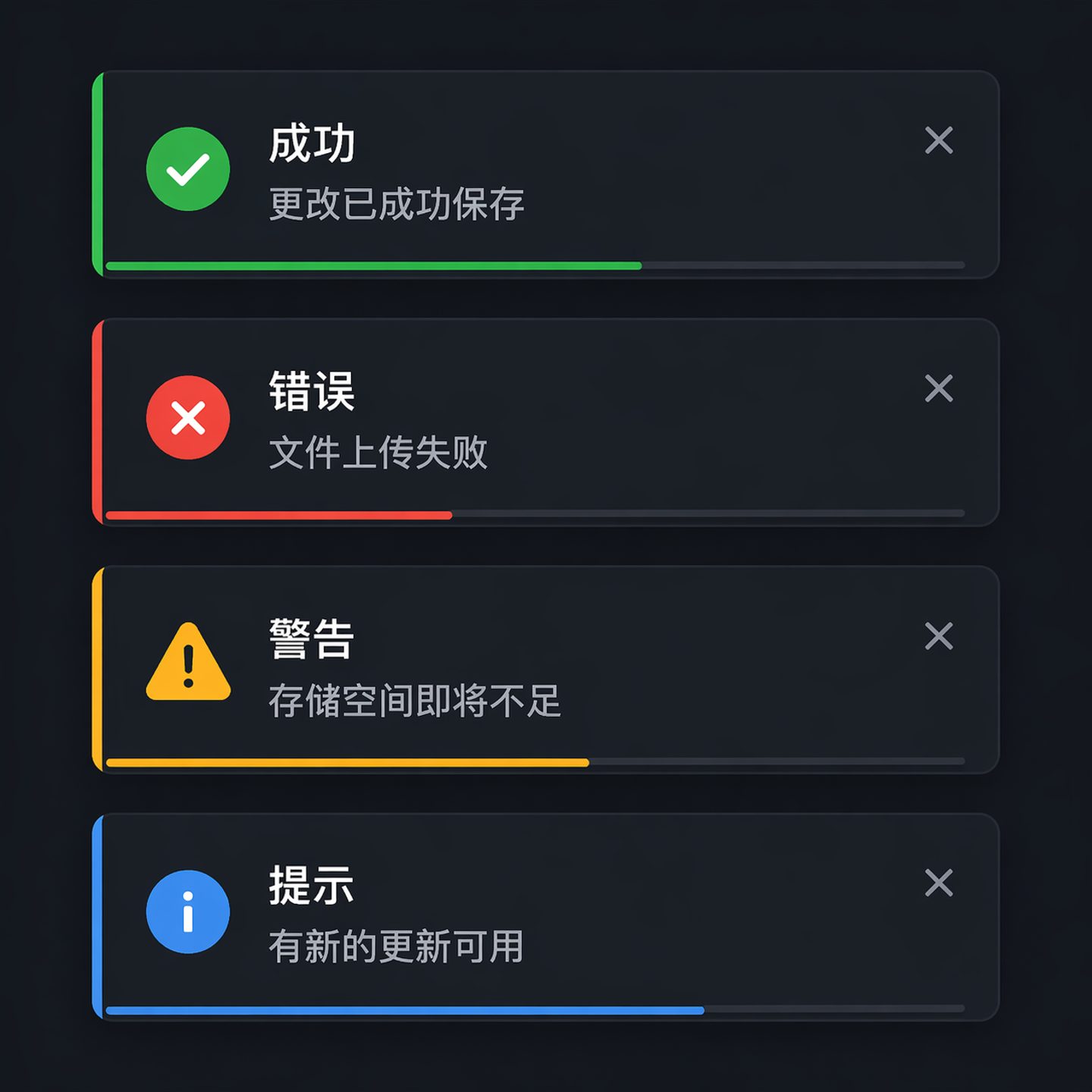Screen dimensions: 1092x1092
Task: Dismiss the 成功 toast notification
Action: coord(938,140)
